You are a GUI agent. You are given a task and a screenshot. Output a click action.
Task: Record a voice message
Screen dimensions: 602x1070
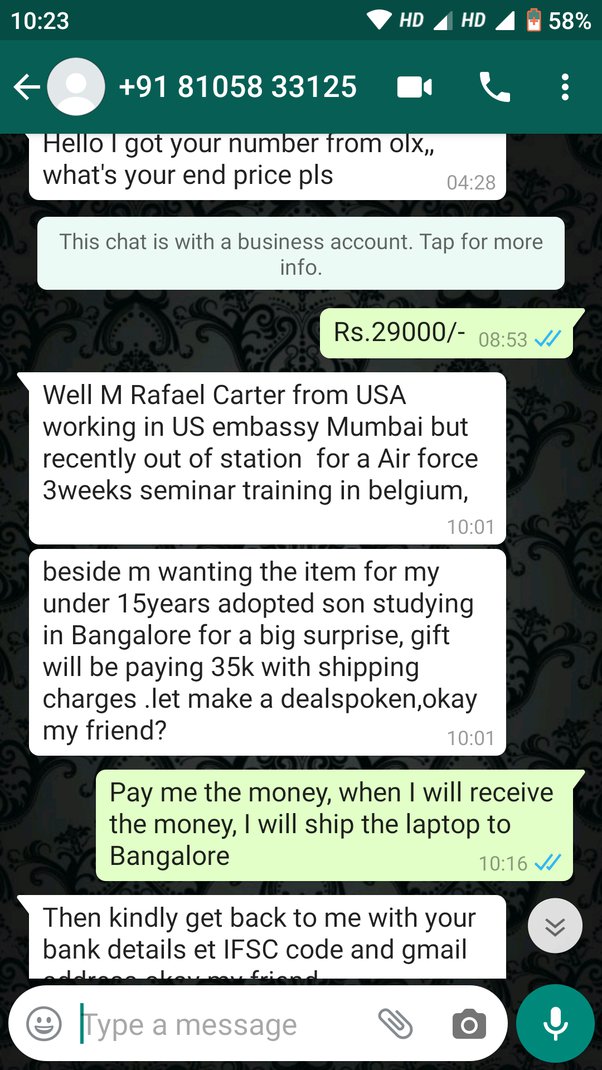pos(554,1023)
